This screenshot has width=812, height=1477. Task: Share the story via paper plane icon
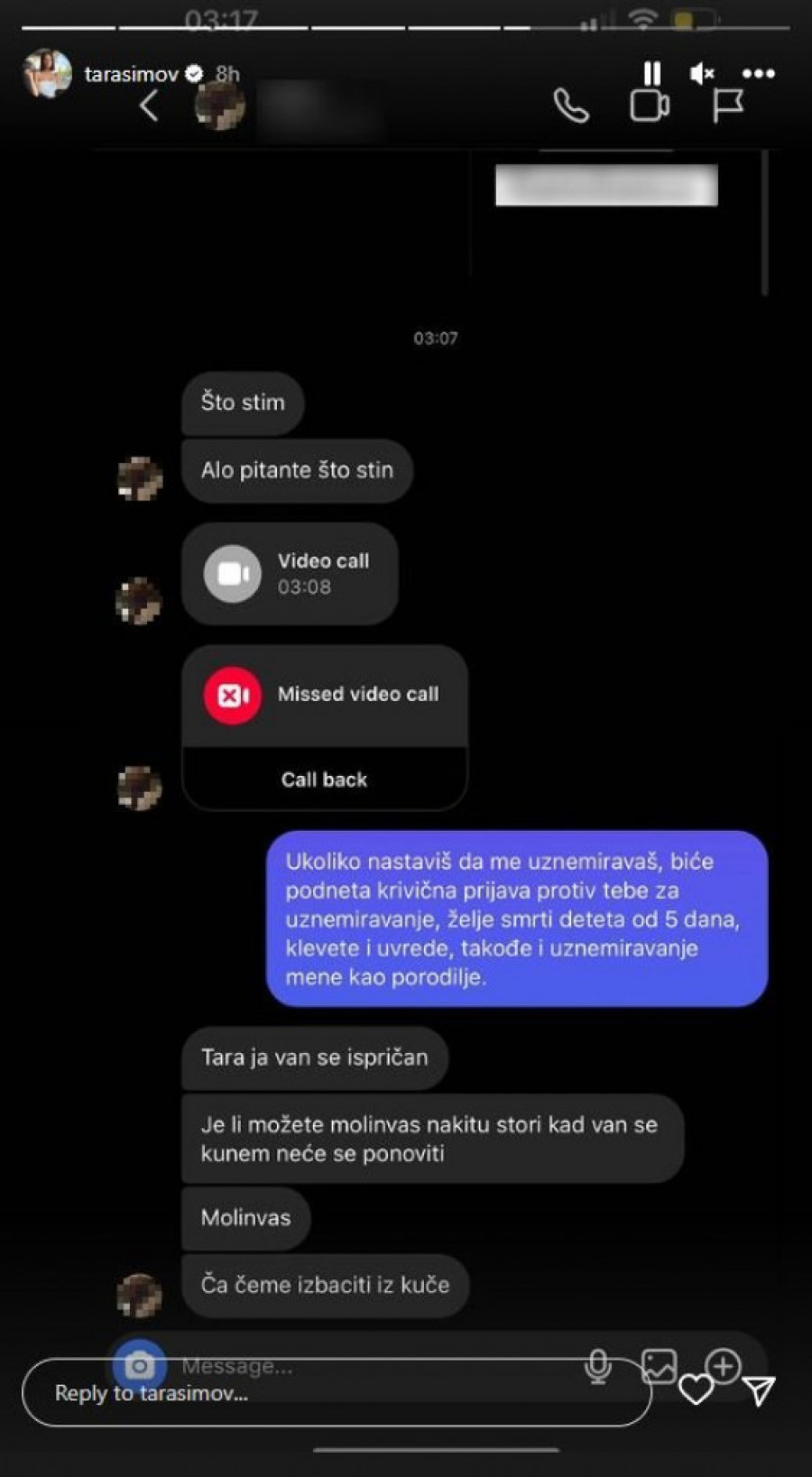[760, 1390]
